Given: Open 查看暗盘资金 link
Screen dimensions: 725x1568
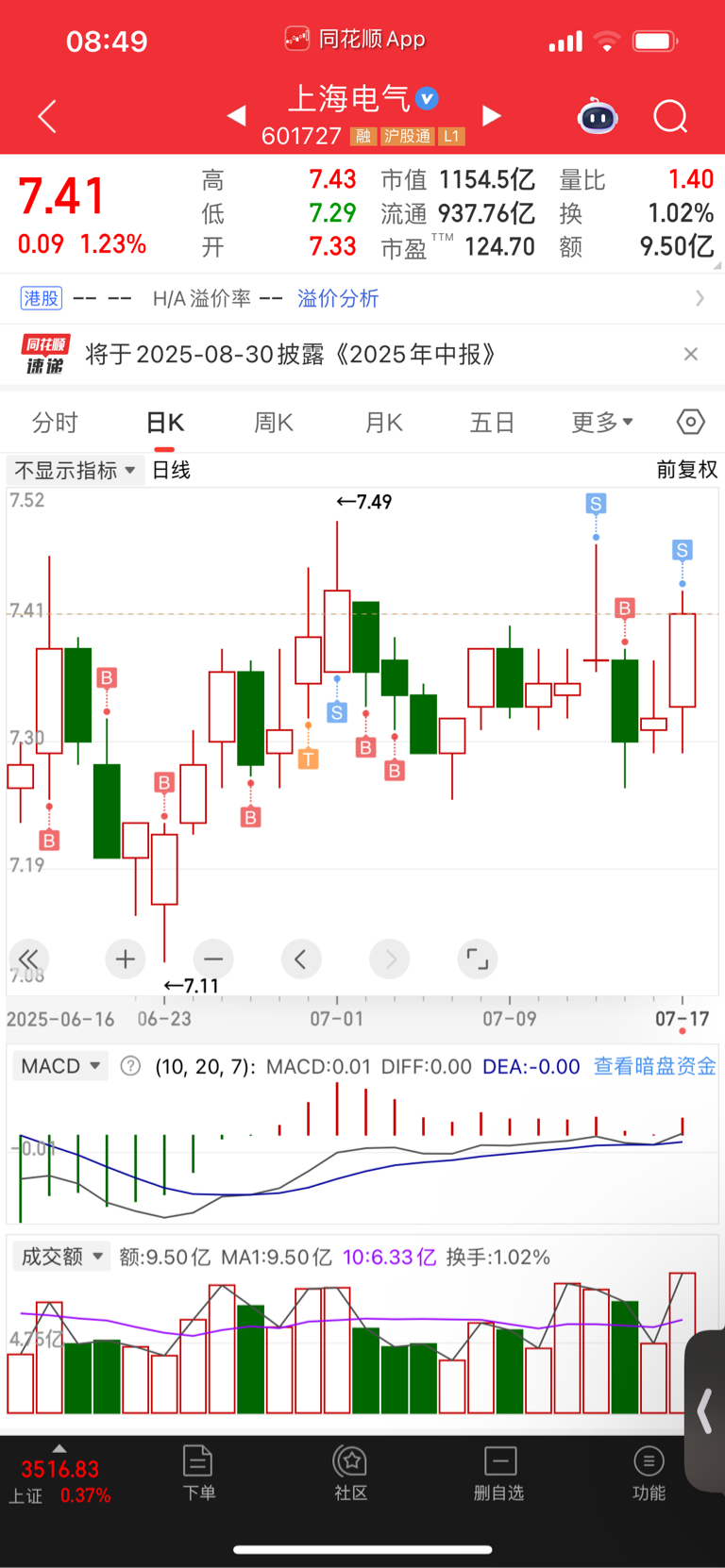Looking at the screenshot, I should (654, 1066).
